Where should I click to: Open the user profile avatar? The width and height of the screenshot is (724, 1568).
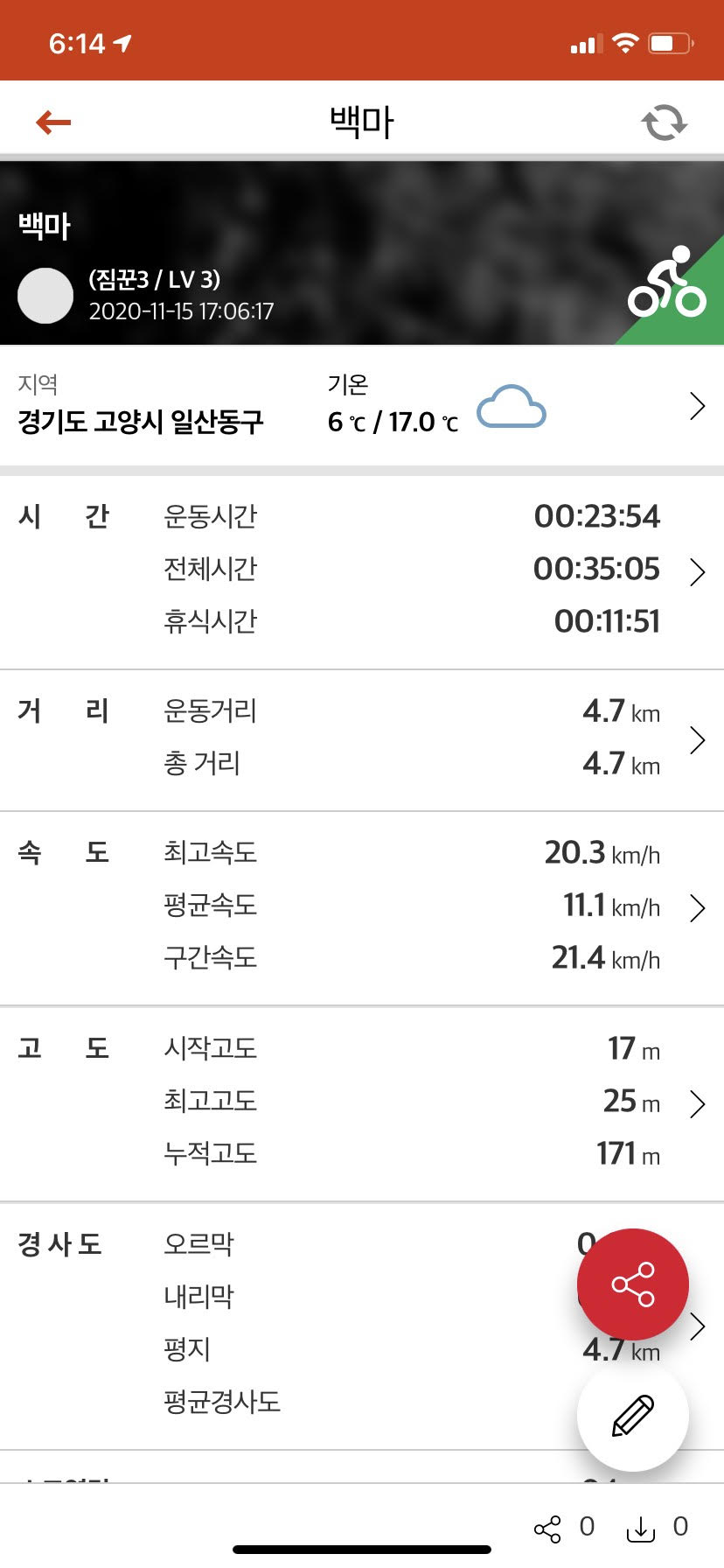45,296
